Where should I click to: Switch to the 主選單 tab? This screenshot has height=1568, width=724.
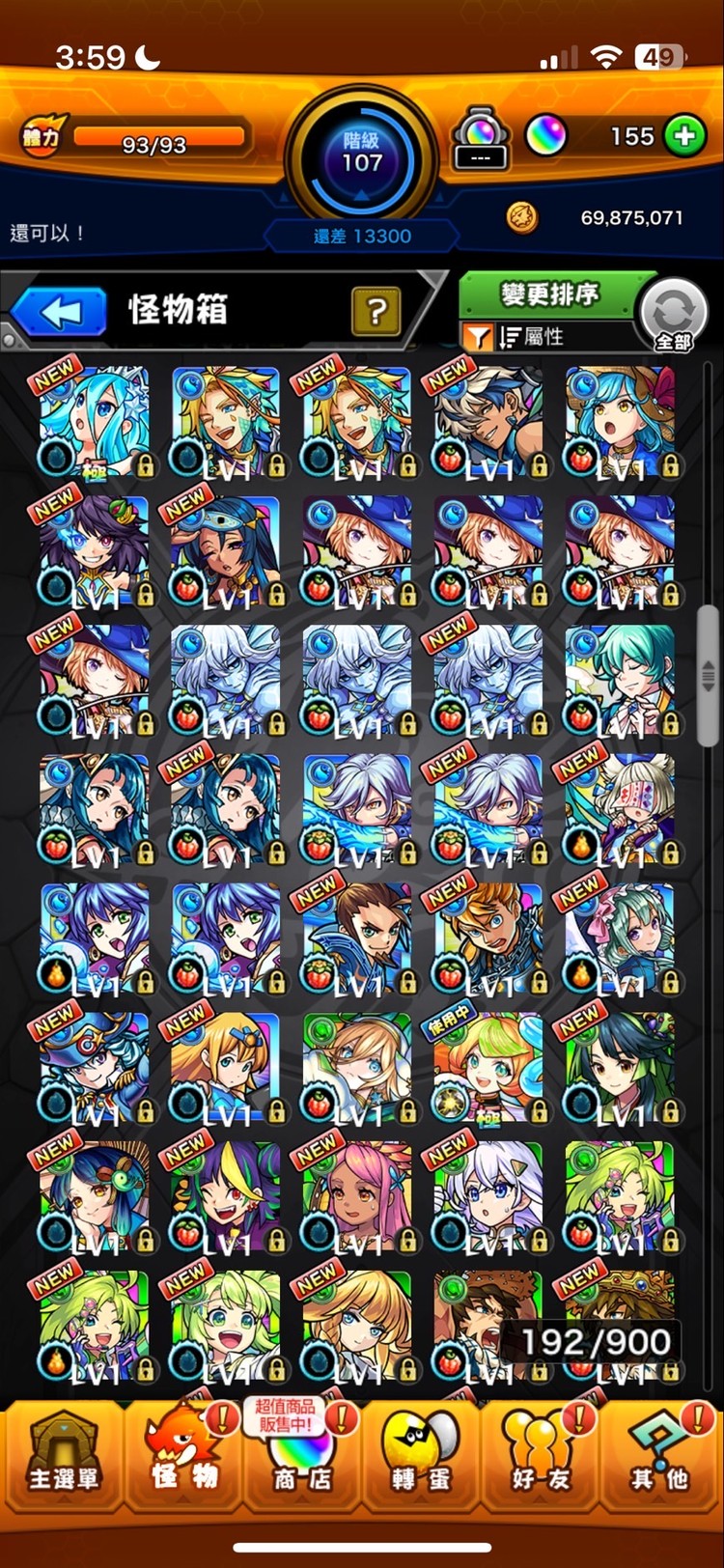pos(63,1455)
